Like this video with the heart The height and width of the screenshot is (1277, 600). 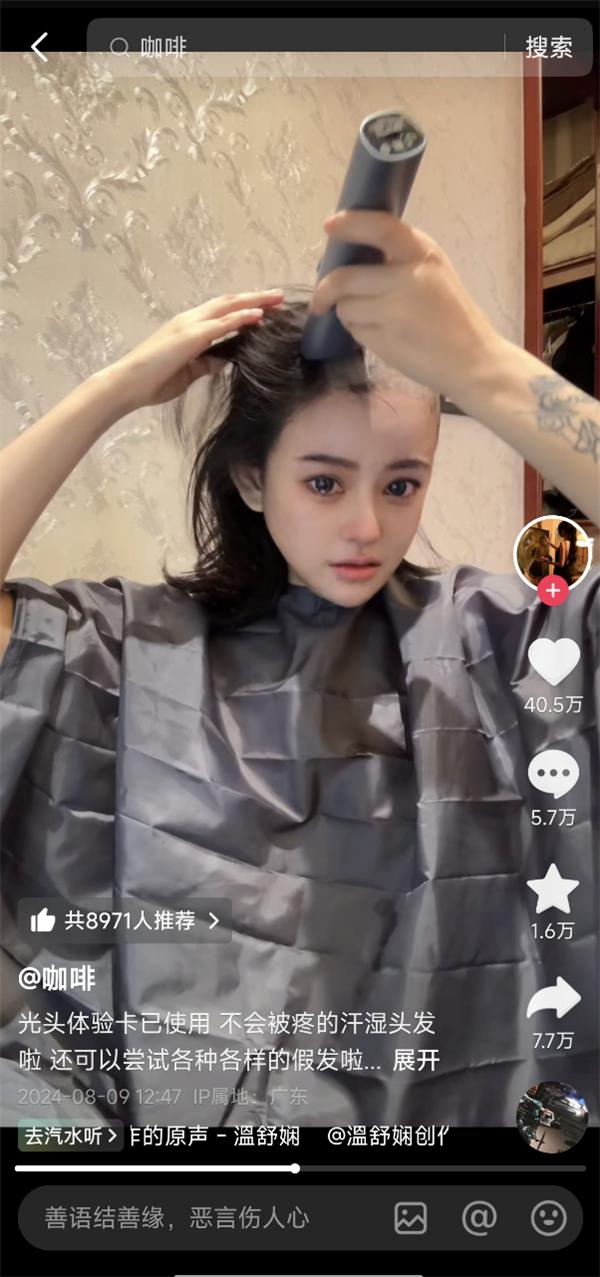(553, 662)
